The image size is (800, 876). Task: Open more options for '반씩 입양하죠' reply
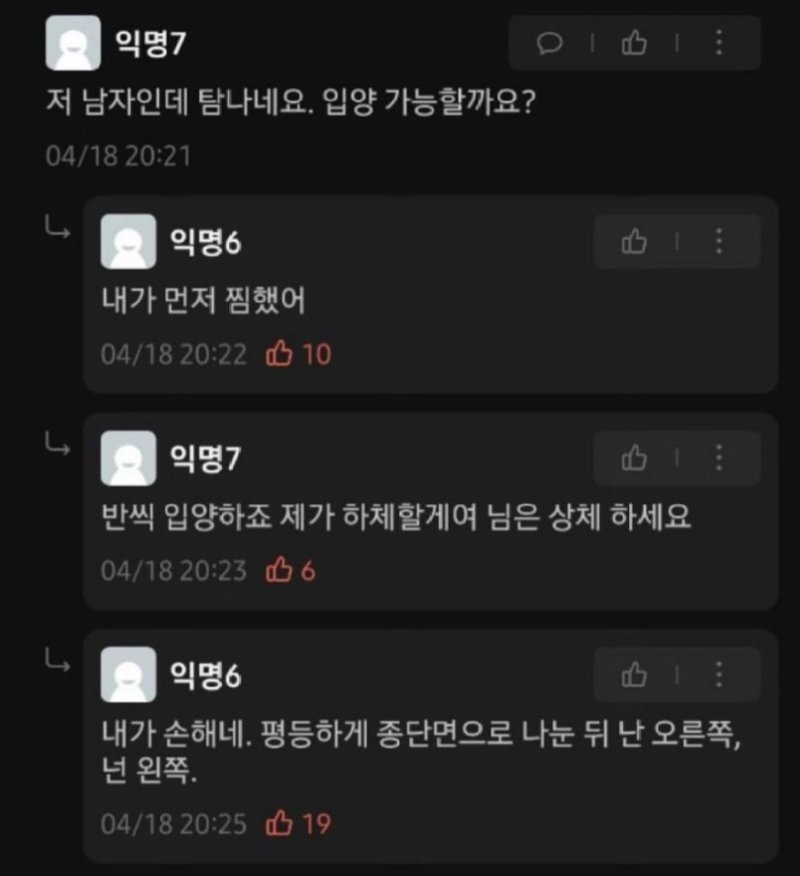pyautogui.click(x=719, y=458)
